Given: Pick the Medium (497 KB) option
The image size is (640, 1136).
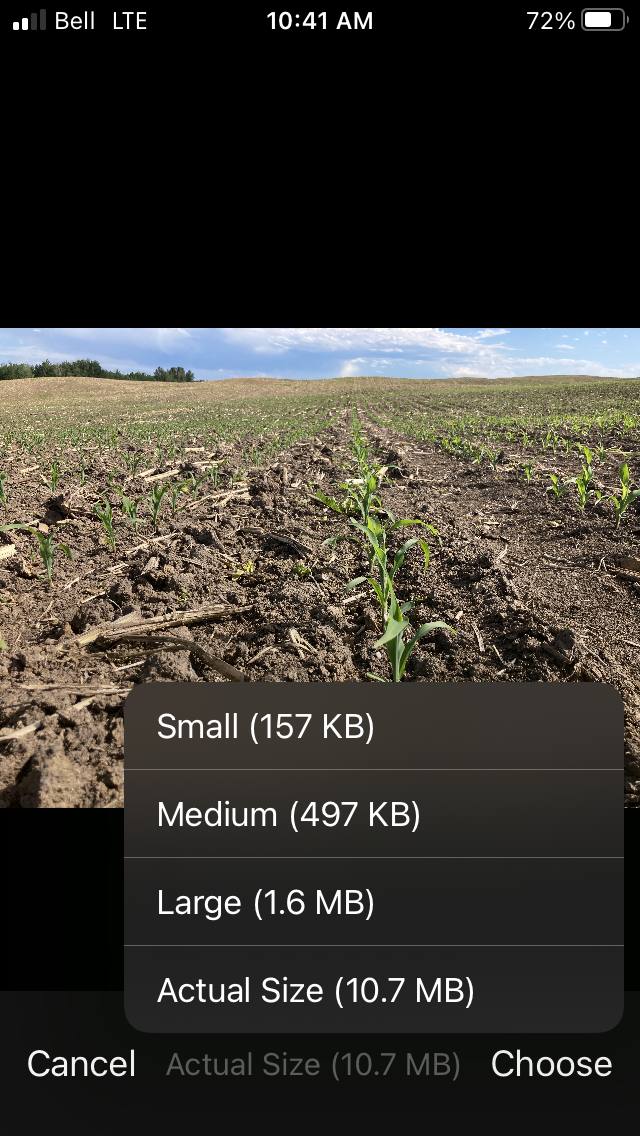Looking at the screenshot, I should (373, 814).
